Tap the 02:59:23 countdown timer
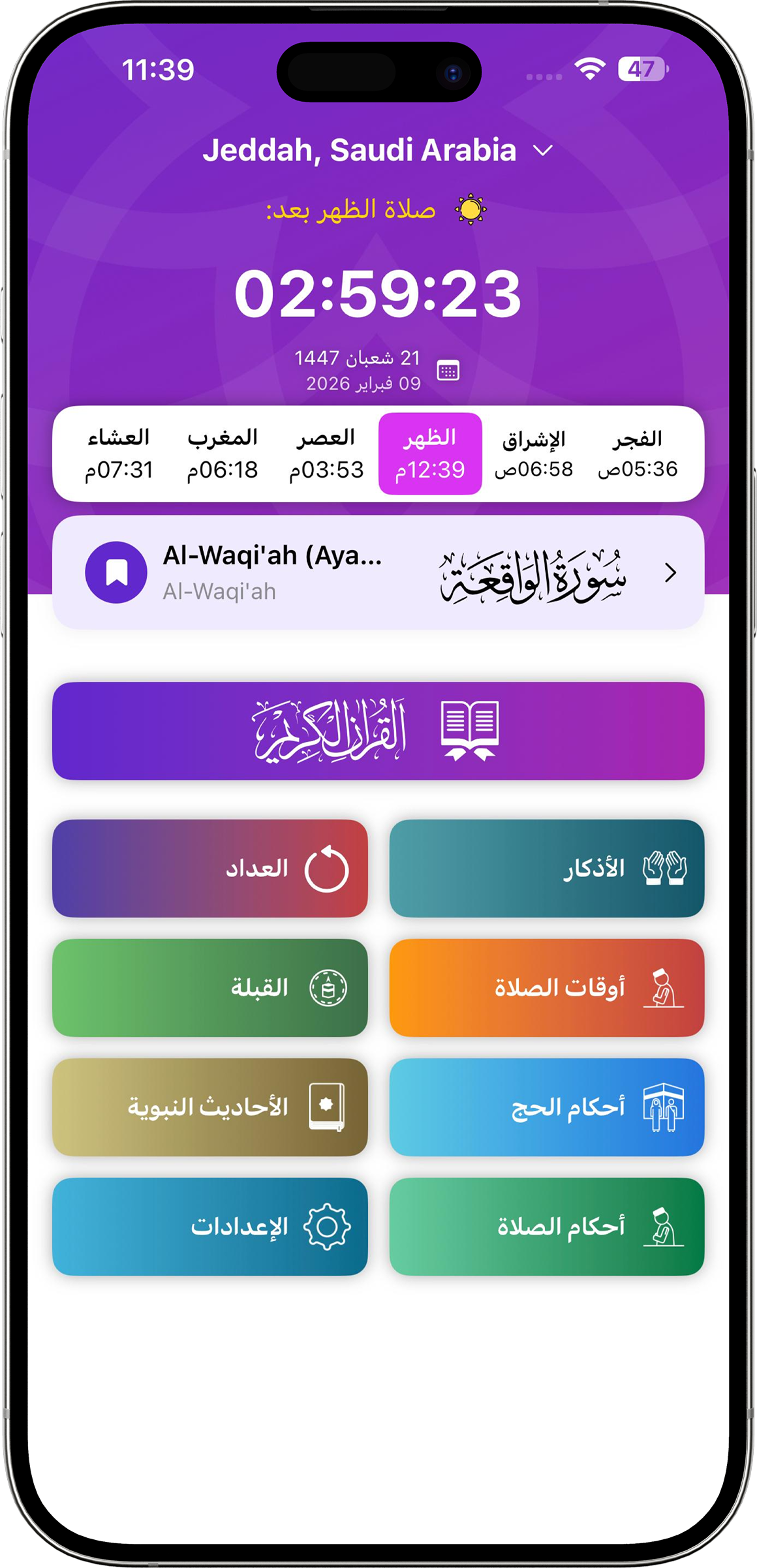This screenshot has height=1568, width=757. click(x=379, y=297)
